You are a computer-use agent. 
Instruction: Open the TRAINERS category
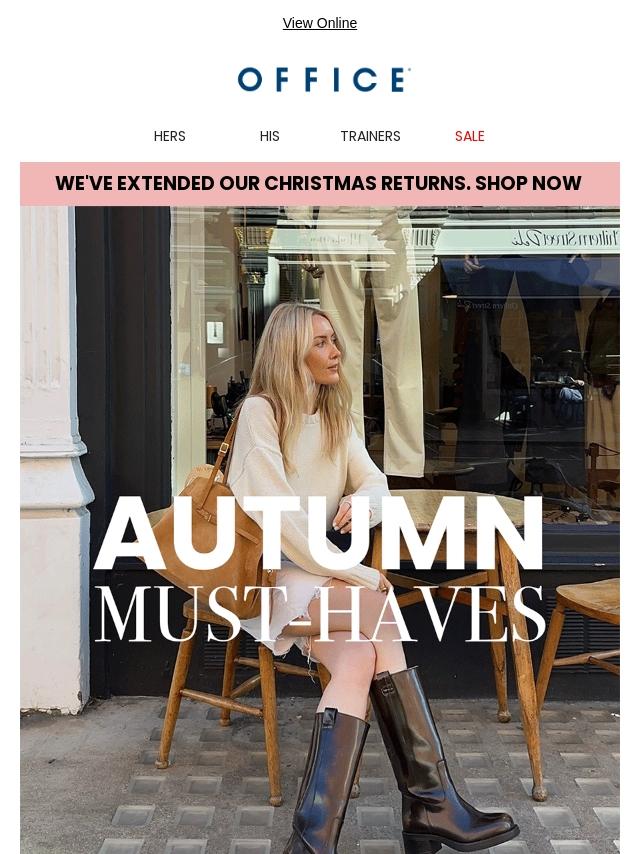click(x=370, y=136)
